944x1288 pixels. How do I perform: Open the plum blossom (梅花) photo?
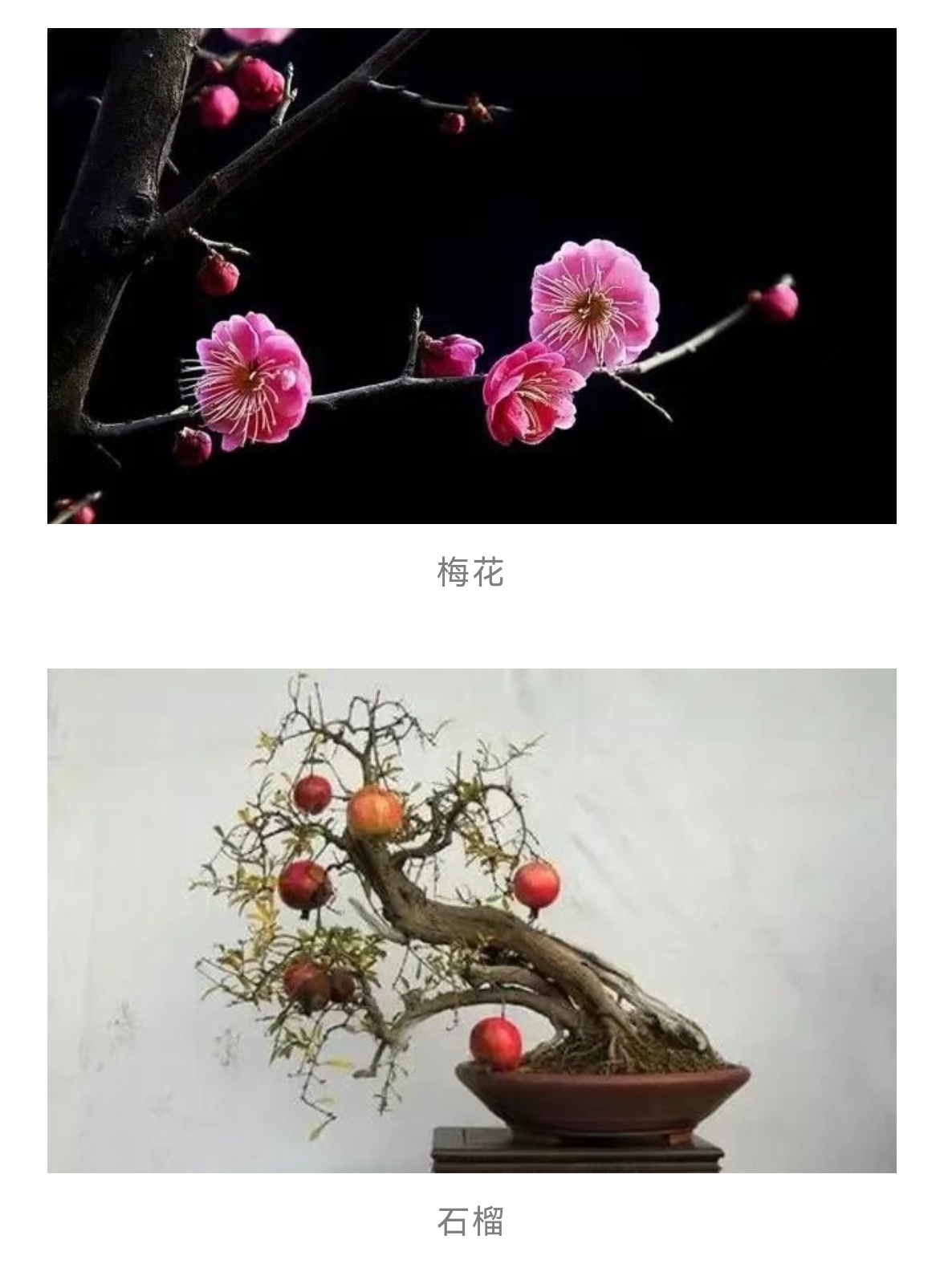click(472, 276)
